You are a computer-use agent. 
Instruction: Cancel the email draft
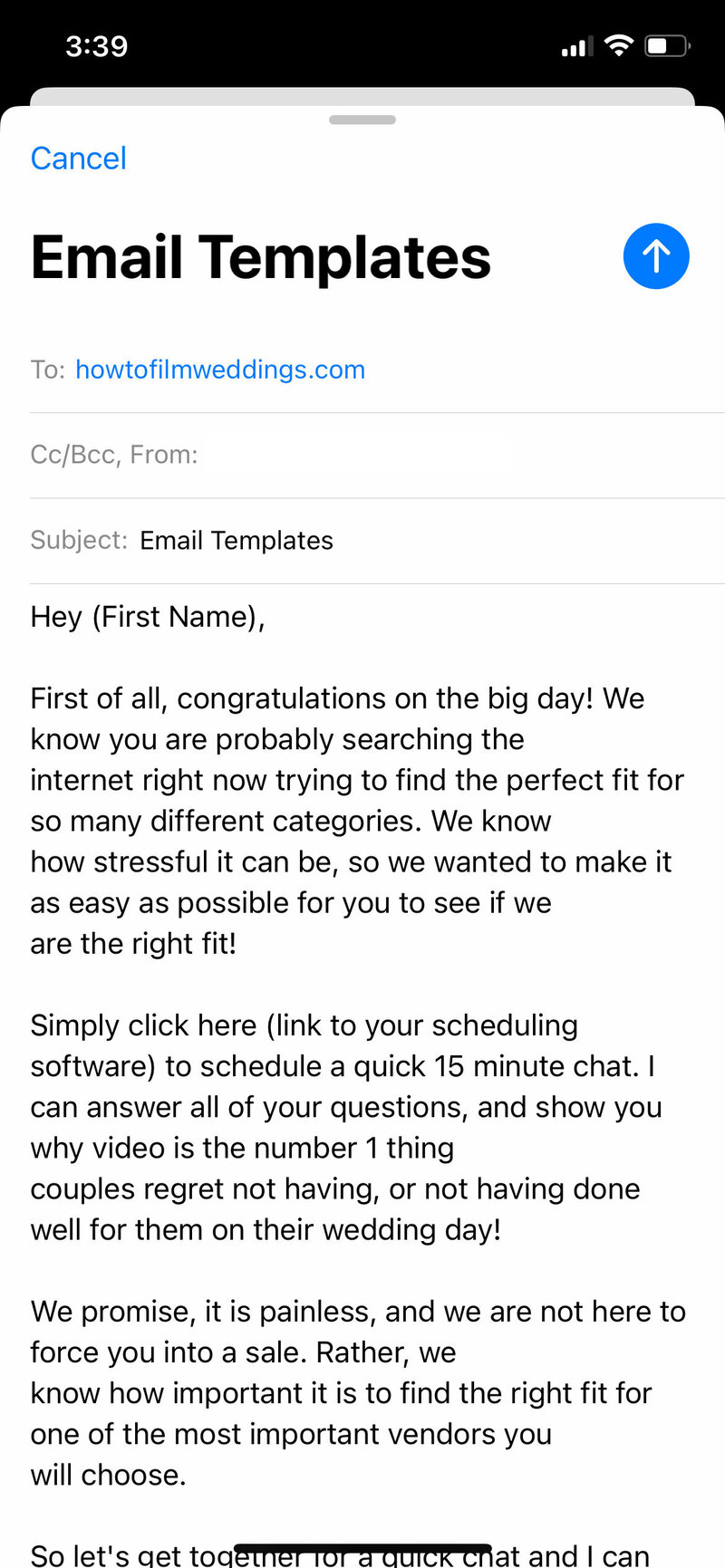(x=79, y=159)
